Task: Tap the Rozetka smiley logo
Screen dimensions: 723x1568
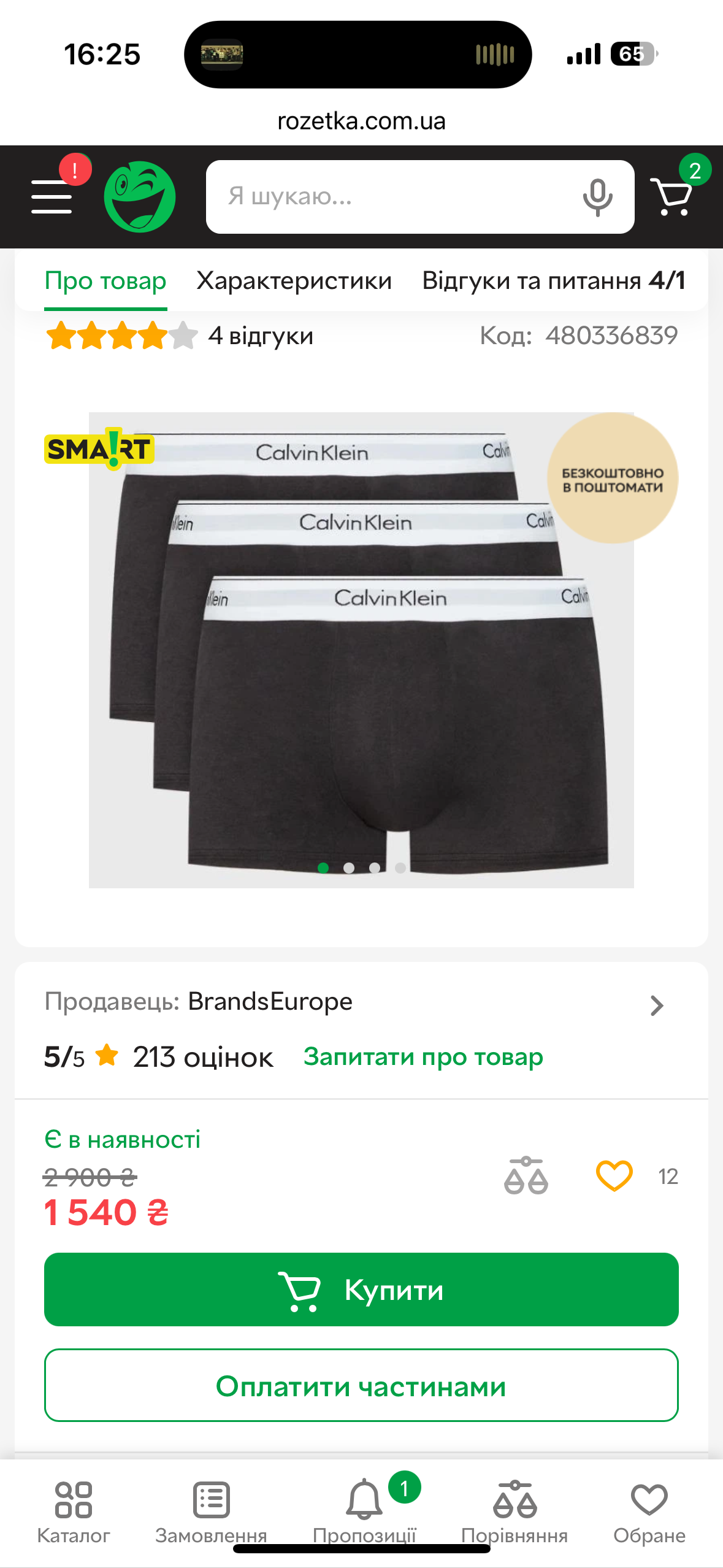Action: point(140,197)
